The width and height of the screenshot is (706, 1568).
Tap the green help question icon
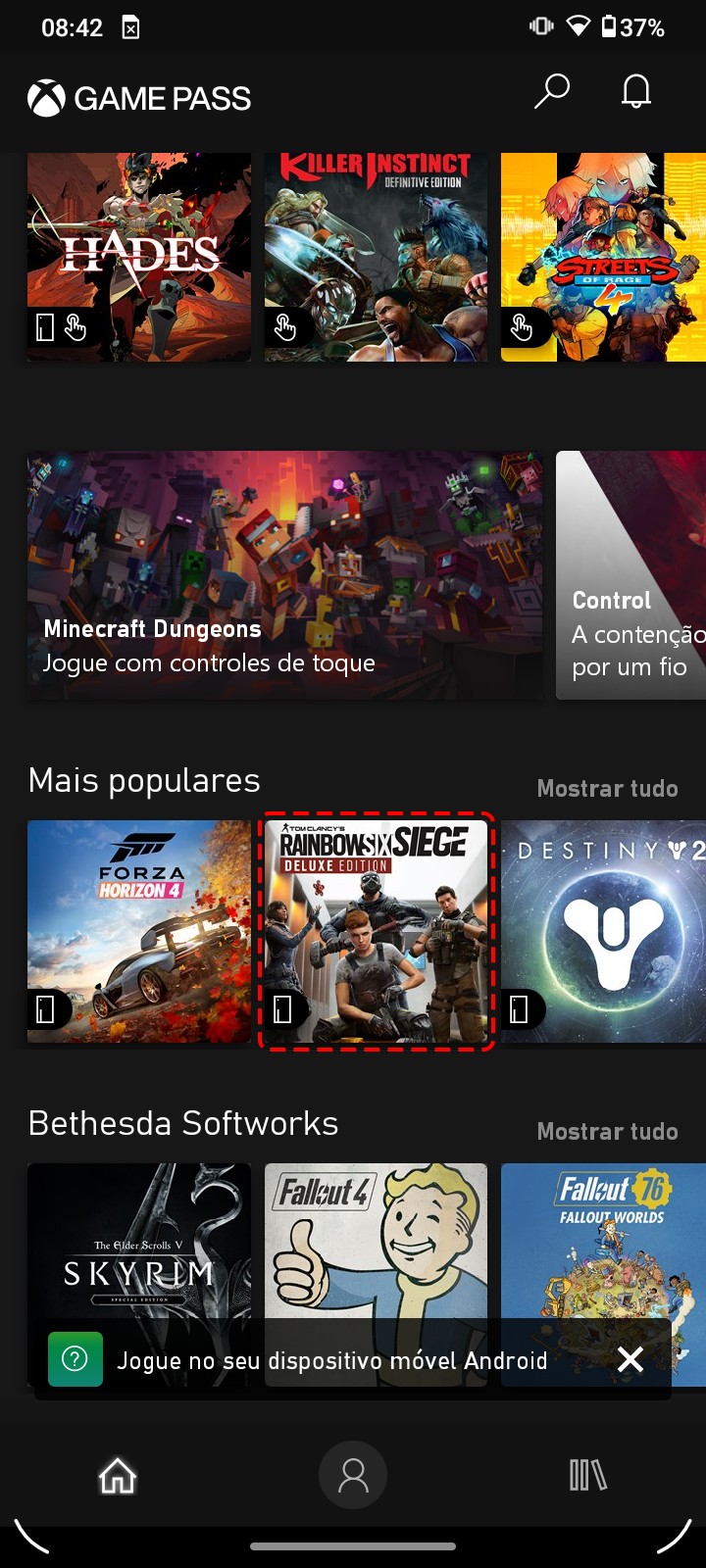click(76, 1359)
